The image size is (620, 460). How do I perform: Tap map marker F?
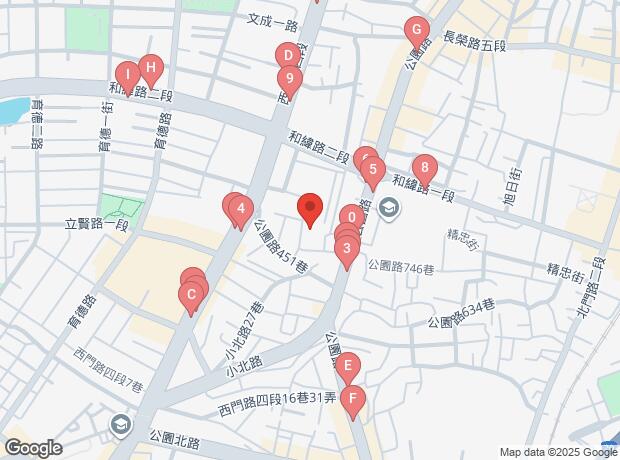coord(351,401)
